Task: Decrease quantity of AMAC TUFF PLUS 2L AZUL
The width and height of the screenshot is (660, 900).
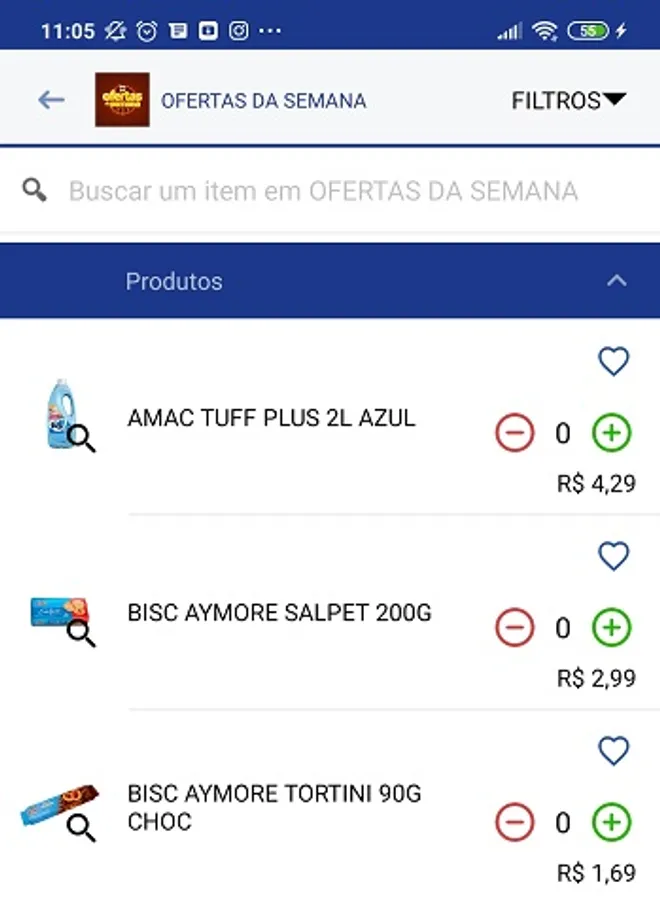Action: [515, 433]
